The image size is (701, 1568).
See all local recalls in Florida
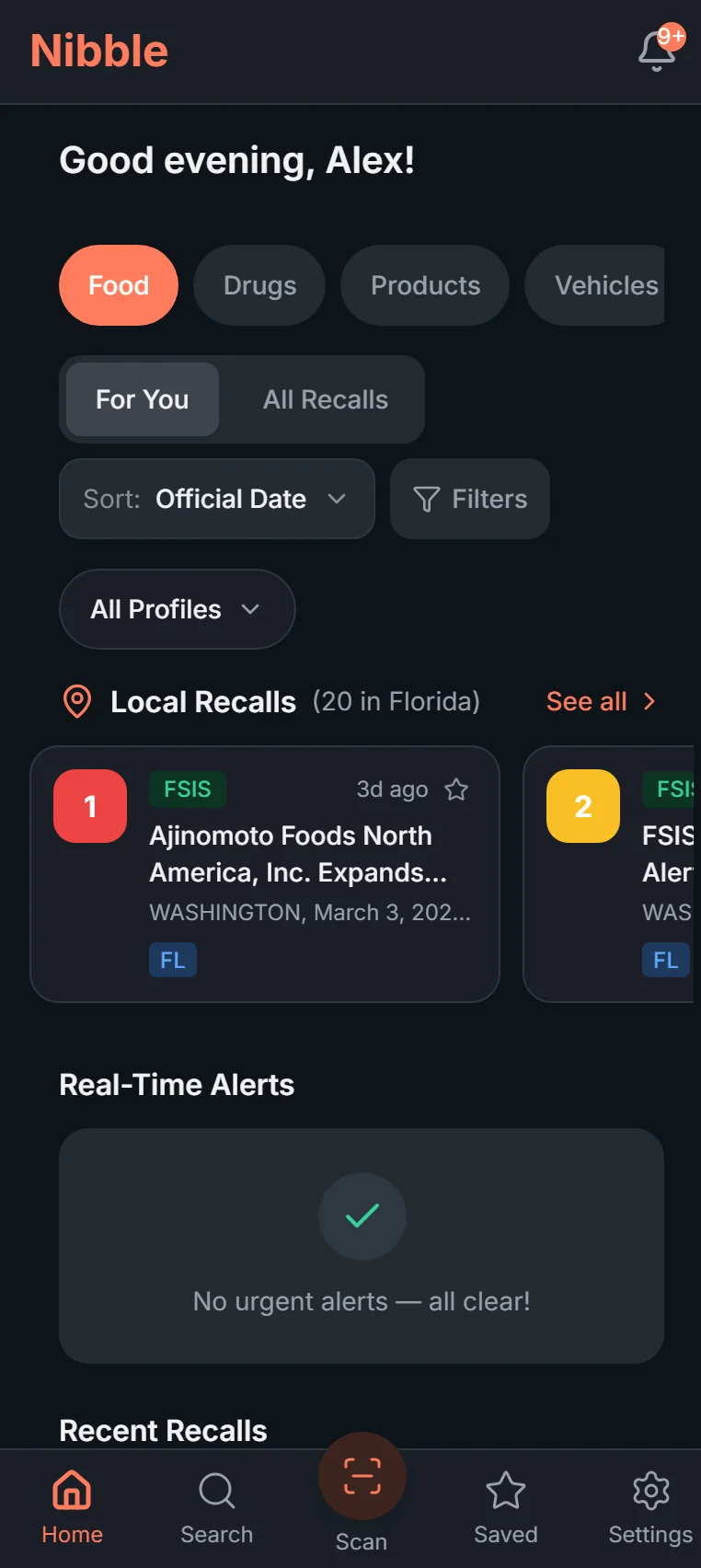(601, 701)
